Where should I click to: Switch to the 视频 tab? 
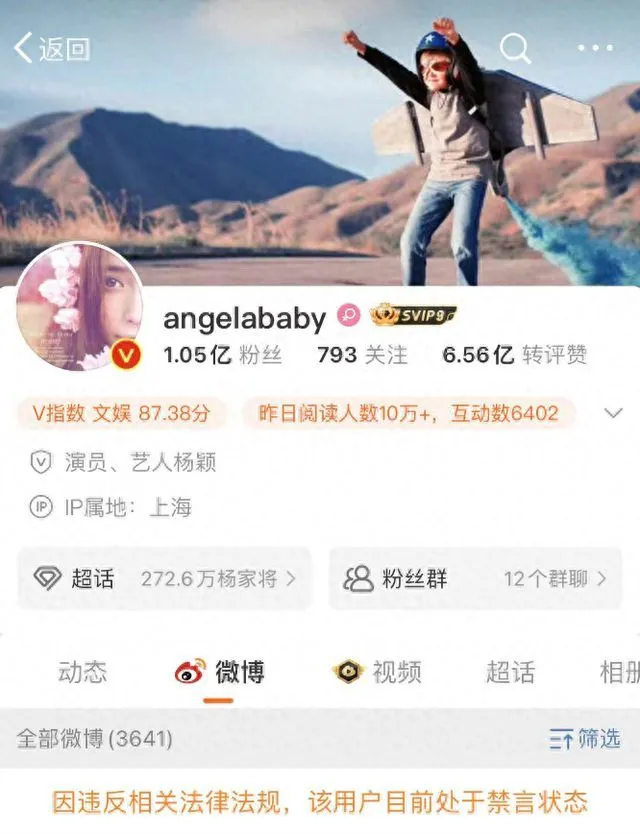tap(378, 671)
